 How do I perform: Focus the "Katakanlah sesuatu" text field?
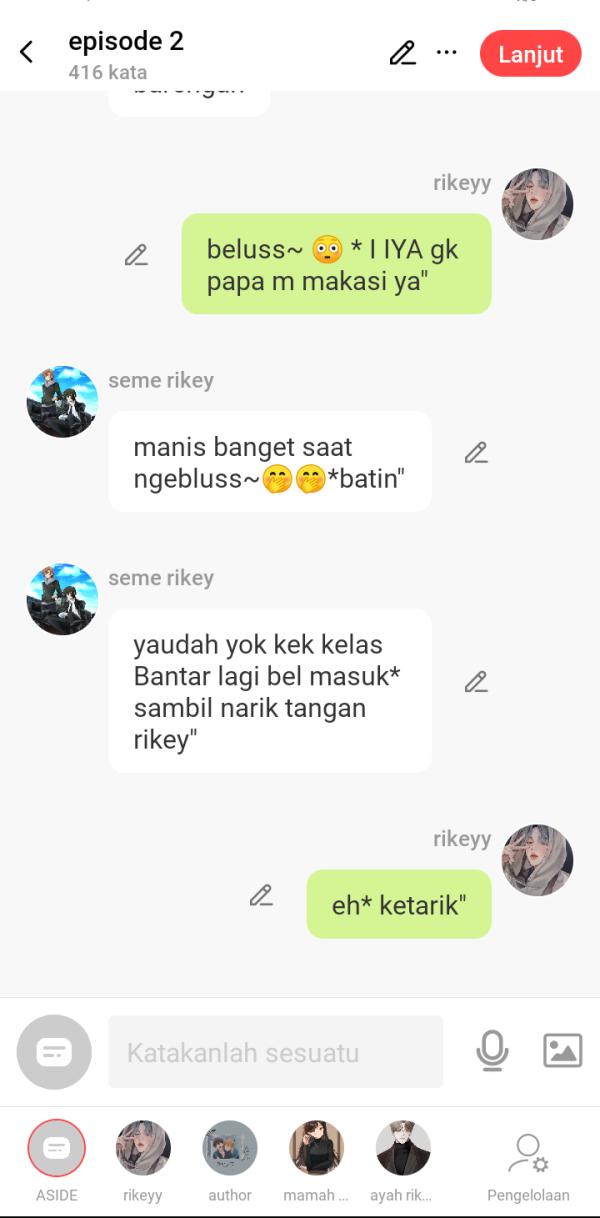275,1052
